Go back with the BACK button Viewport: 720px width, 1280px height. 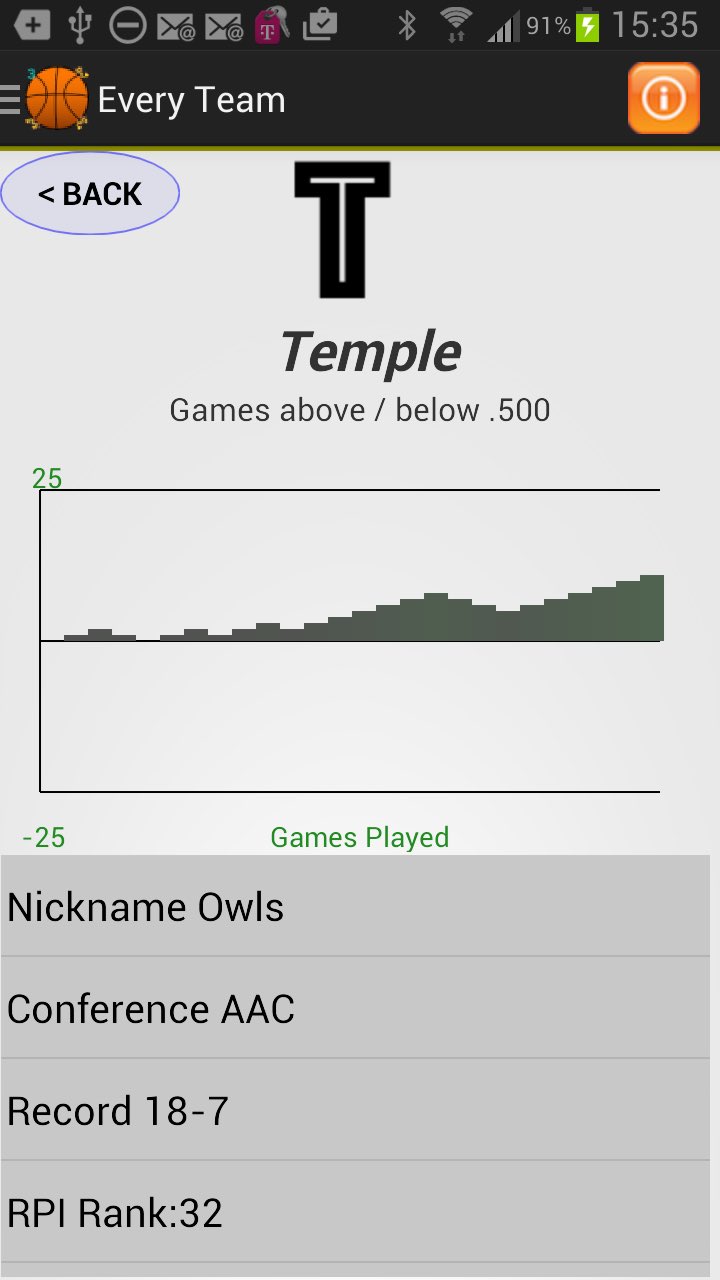(90, 194)
